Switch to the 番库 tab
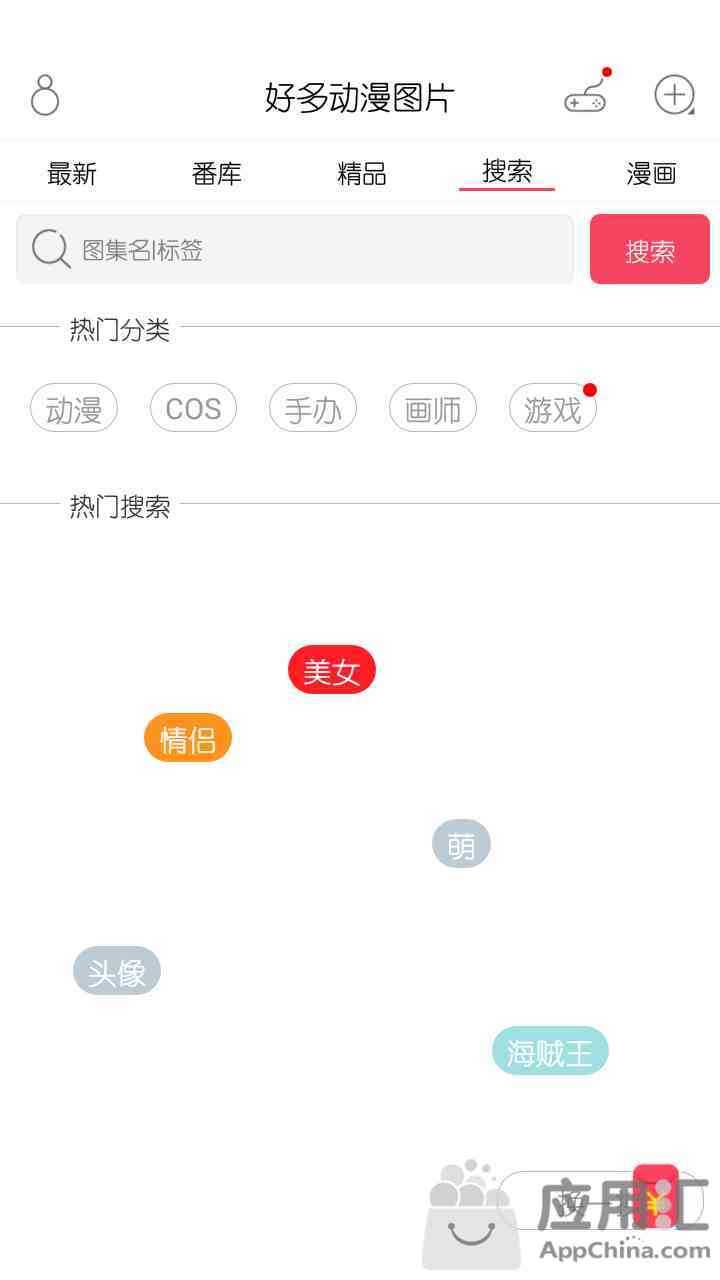The image size is (720, 1280). (217, 173)
